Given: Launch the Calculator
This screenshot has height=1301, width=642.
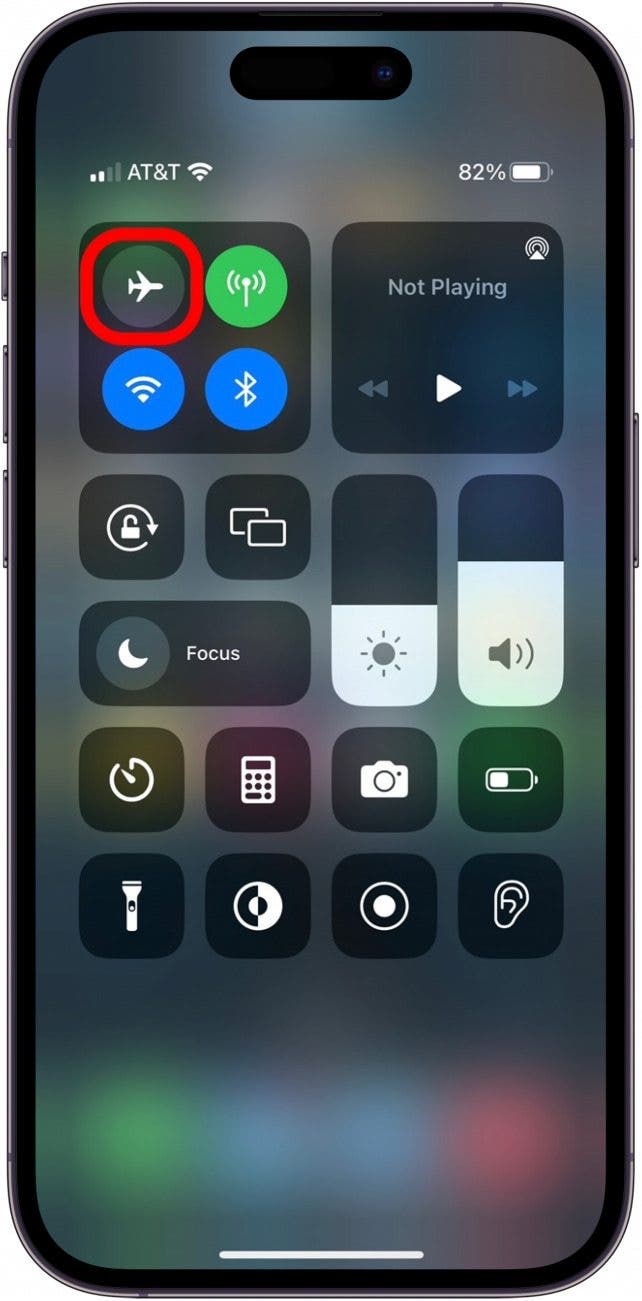Looking at the screenshot, I should [x=258, y=779].
